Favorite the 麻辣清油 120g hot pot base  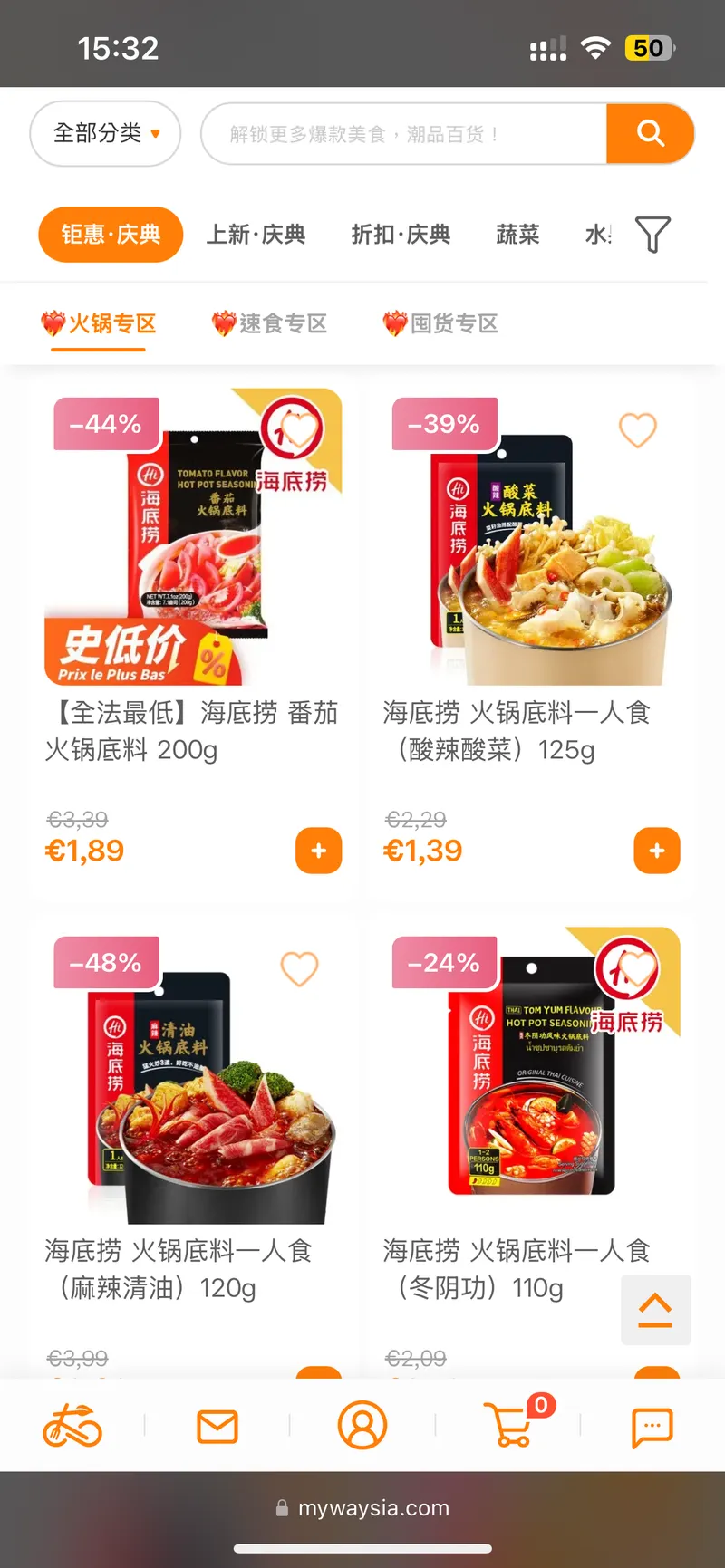tap(300, 968)
